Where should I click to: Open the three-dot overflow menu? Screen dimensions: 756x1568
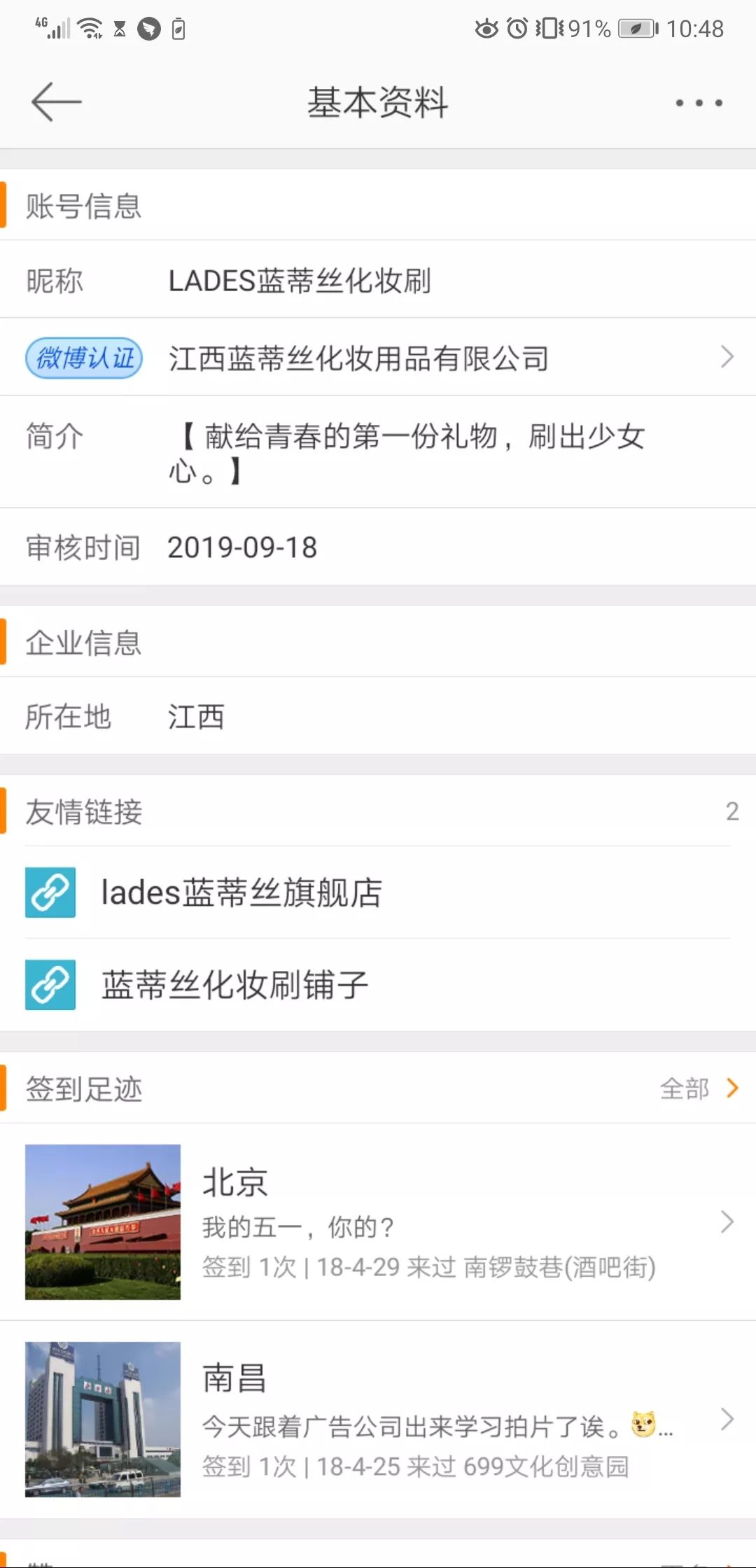click(699, 103)
